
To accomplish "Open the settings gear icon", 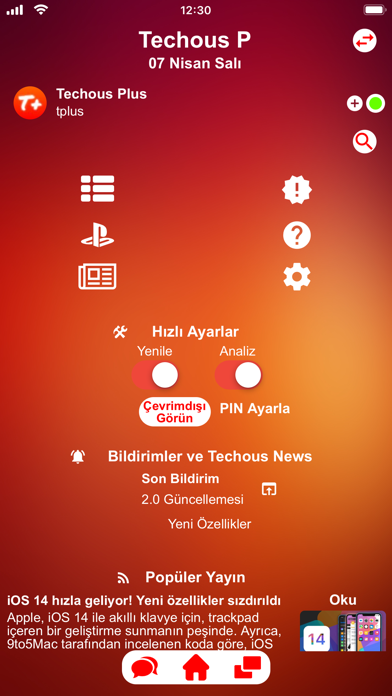I will [297, 277].
